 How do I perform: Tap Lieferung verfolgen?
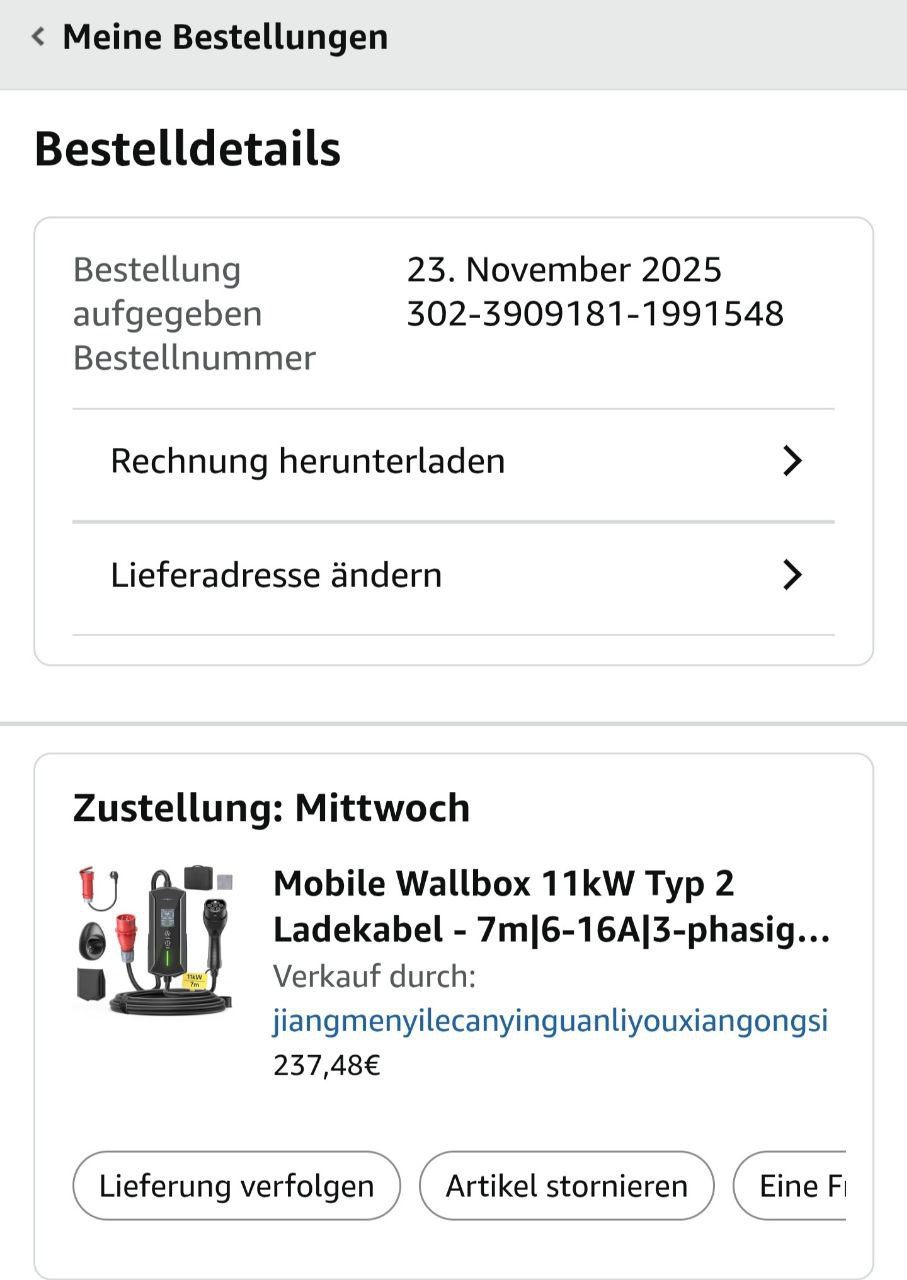pos(236,1186)
